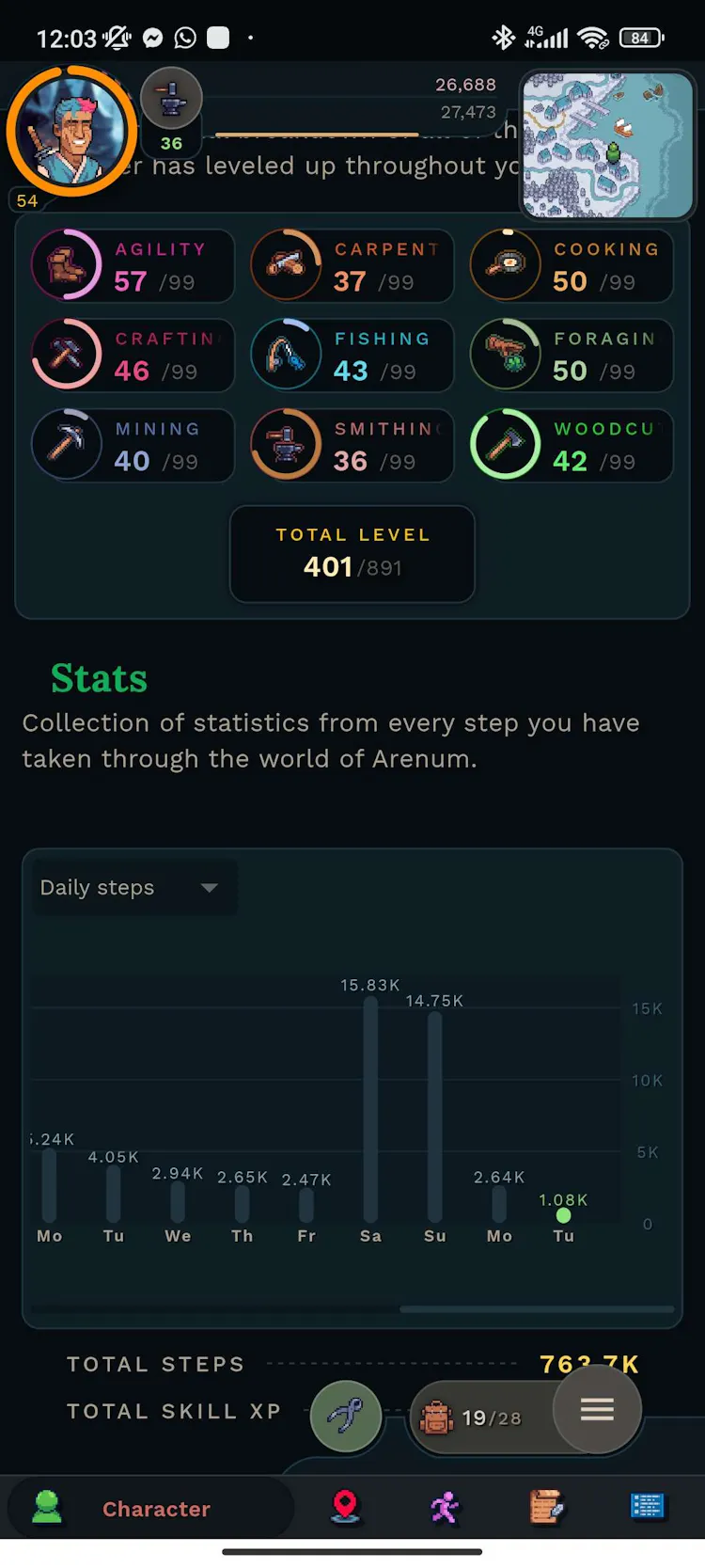Open the hamburger menu button

pos(597,1409)
